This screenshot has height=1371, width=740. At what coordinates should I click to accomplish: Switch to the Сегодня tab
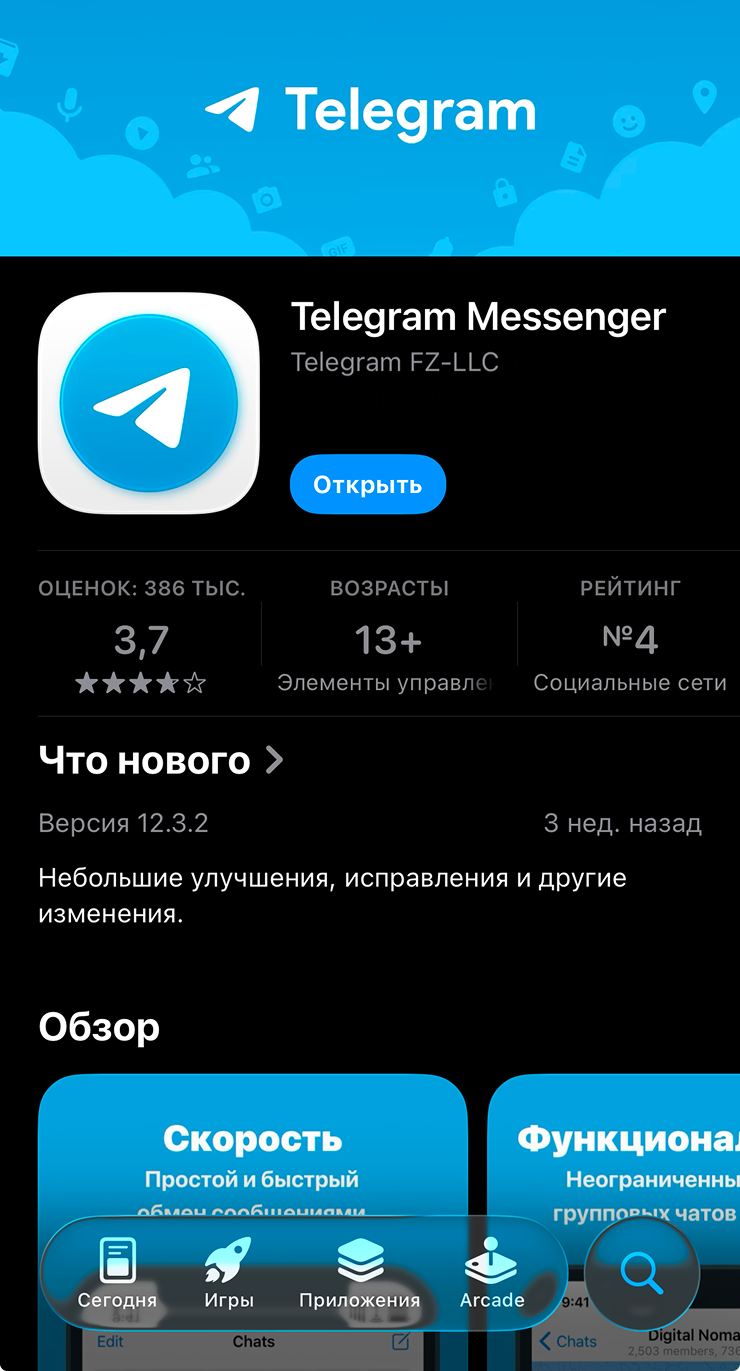point(117,1273)
